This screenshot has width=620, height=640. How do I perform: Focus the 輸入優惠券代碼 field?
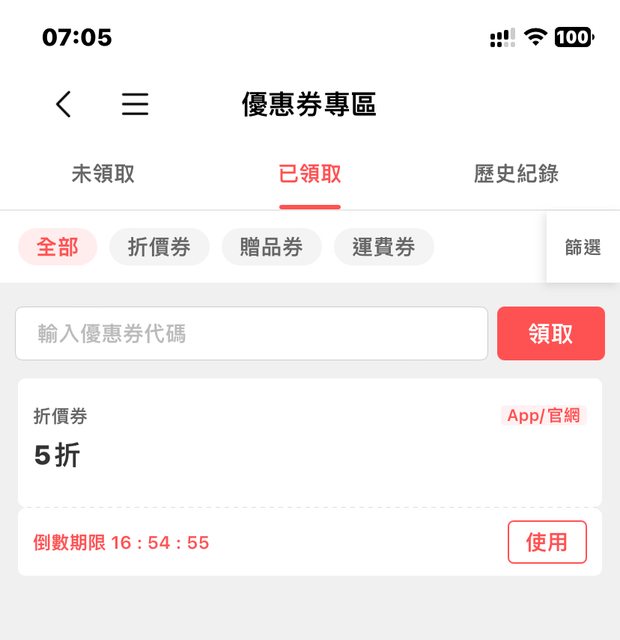pyautogui.click(x=251, y=333)
